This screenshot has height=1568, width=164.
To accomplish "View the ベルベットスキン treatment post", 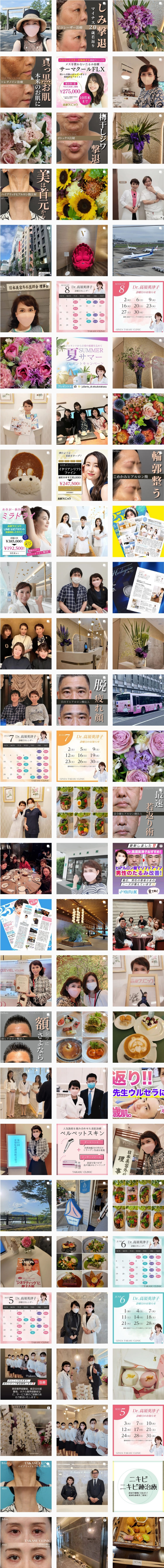I will 82,1149.
